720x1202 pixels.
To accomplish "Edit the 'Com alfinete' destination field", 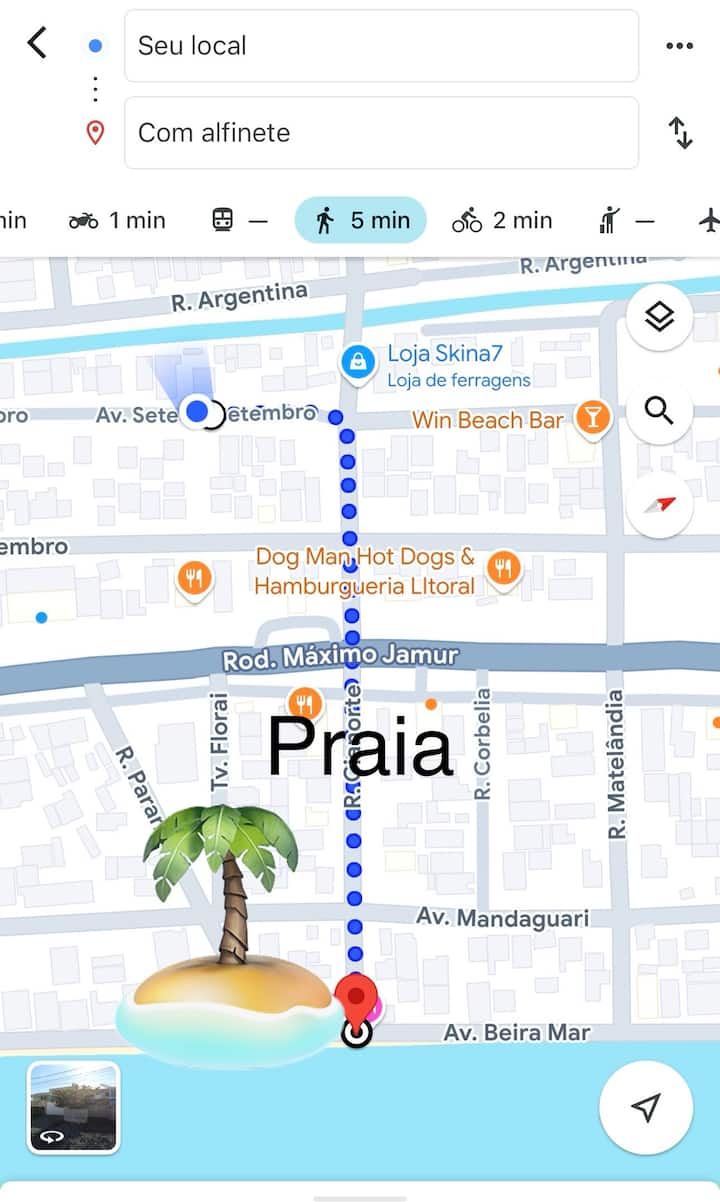I will [380, 133].
